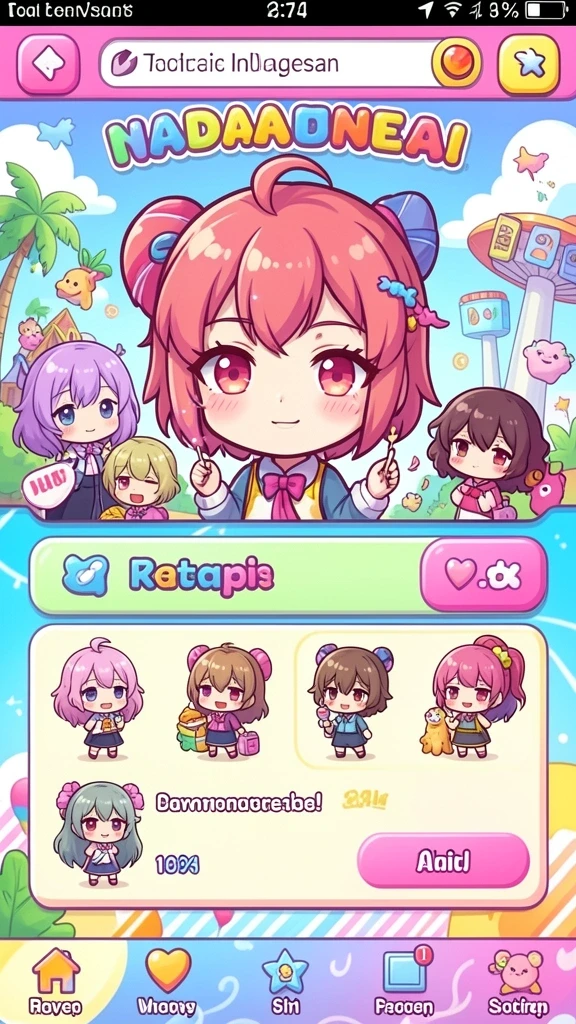Tap the orange round button beside the search field

[x=456, y=63]
